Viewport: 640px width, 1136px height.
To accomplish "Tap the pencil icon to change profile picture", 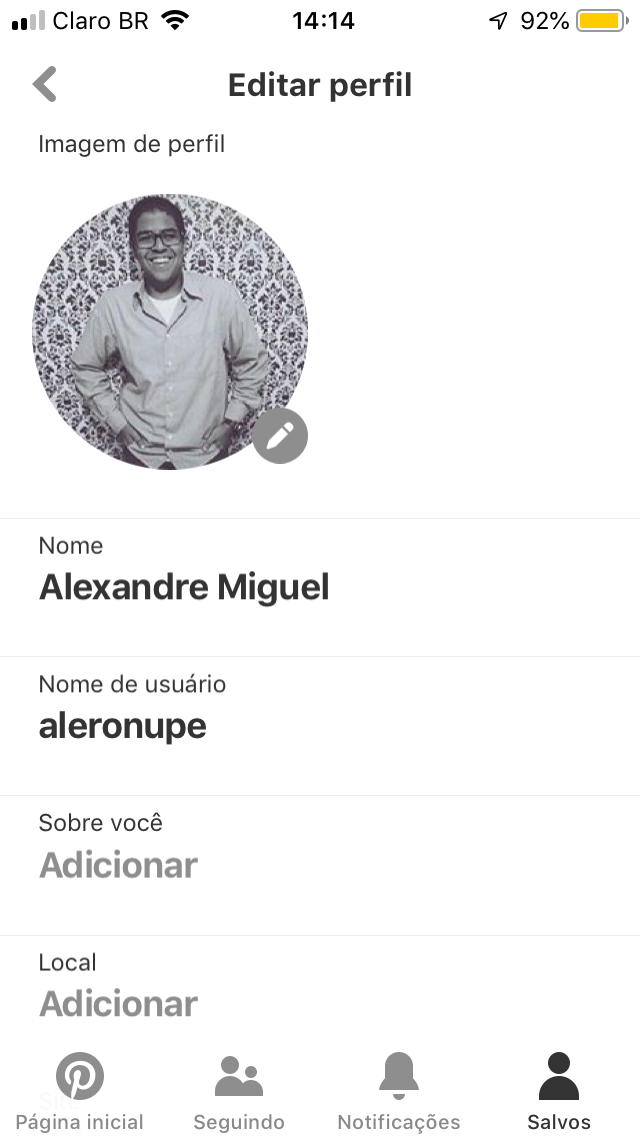I will (280, 435).
